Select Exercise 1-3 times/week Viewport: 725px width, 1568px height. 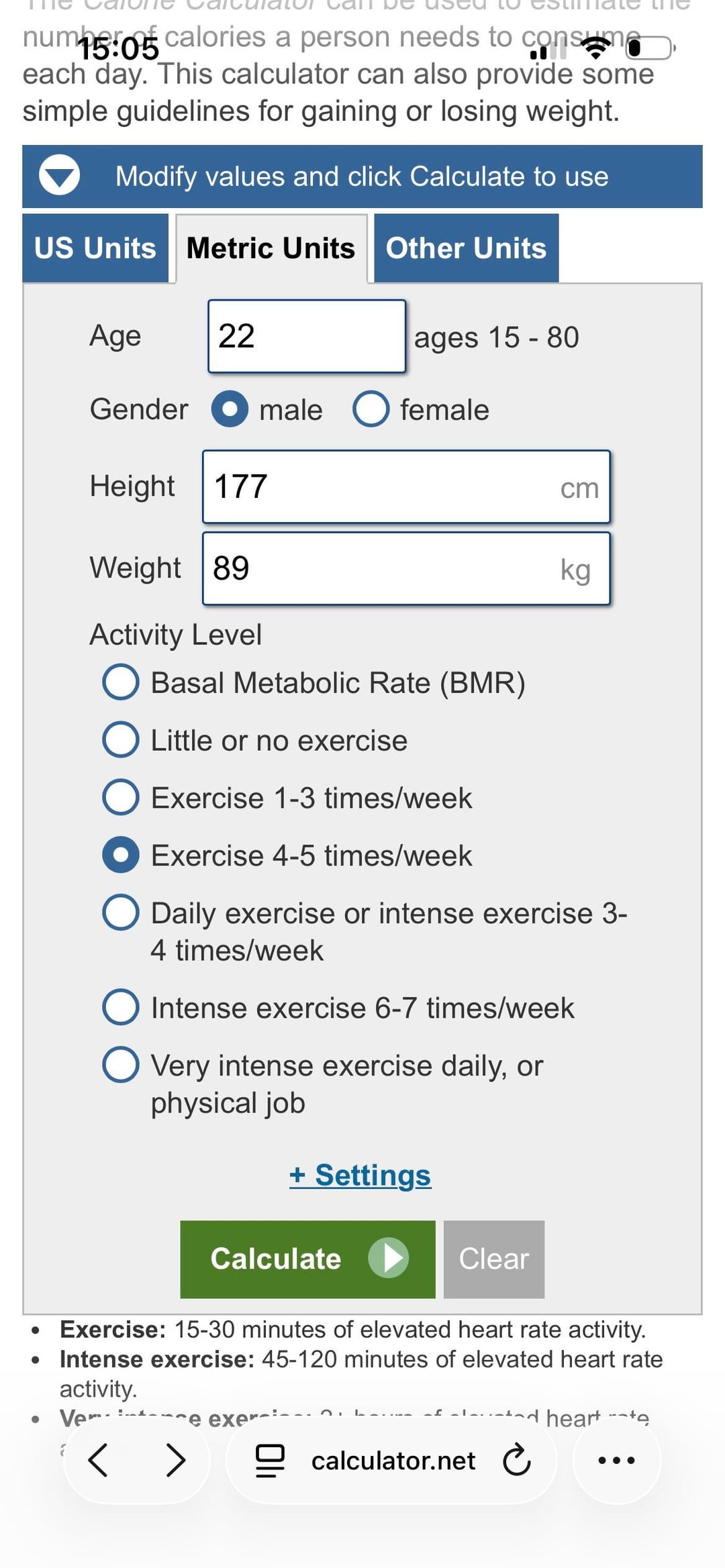pyautogui.click(x=122, y=797)
